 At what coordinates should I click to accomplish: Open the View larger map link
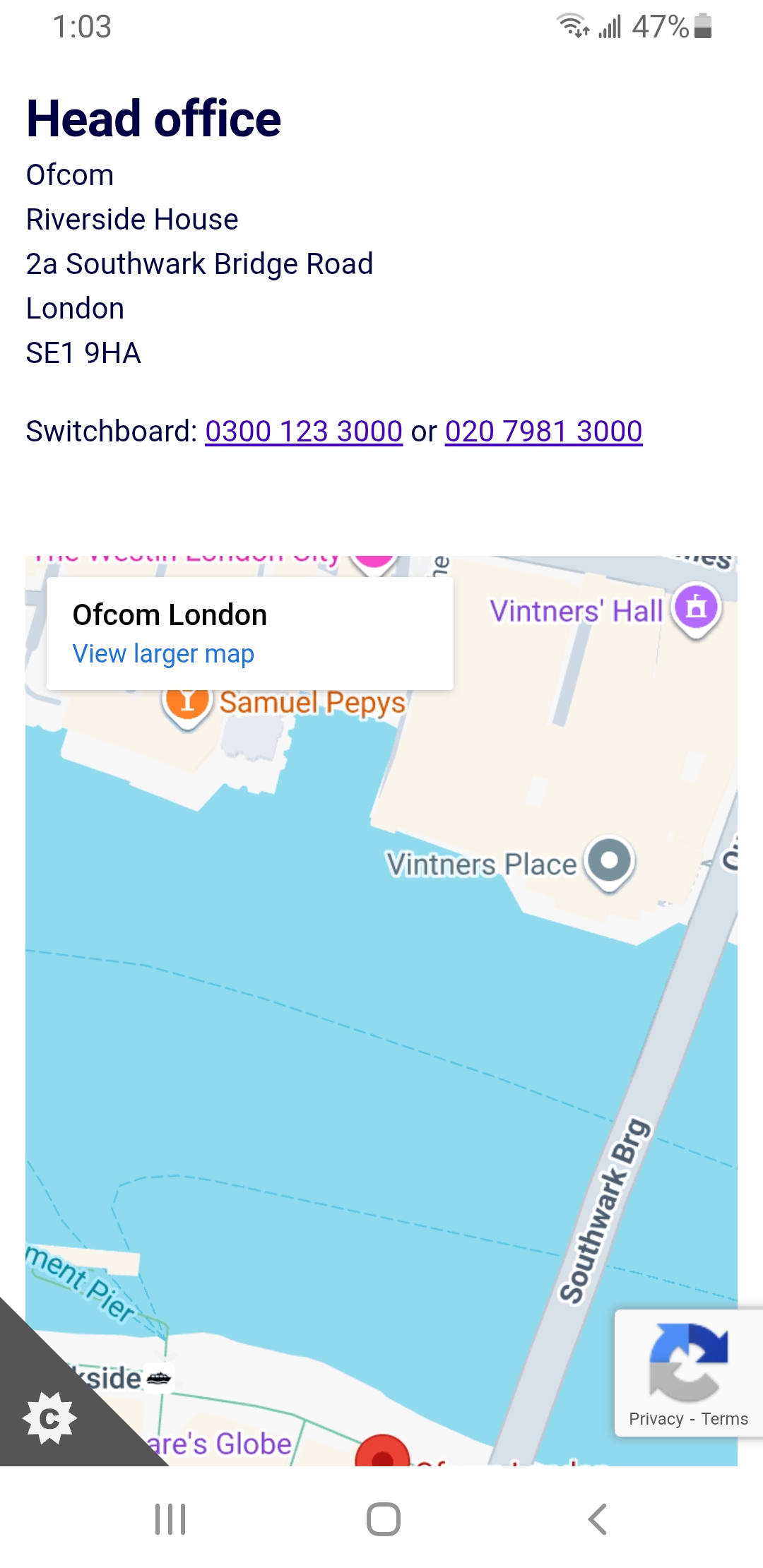coord(163,654)
